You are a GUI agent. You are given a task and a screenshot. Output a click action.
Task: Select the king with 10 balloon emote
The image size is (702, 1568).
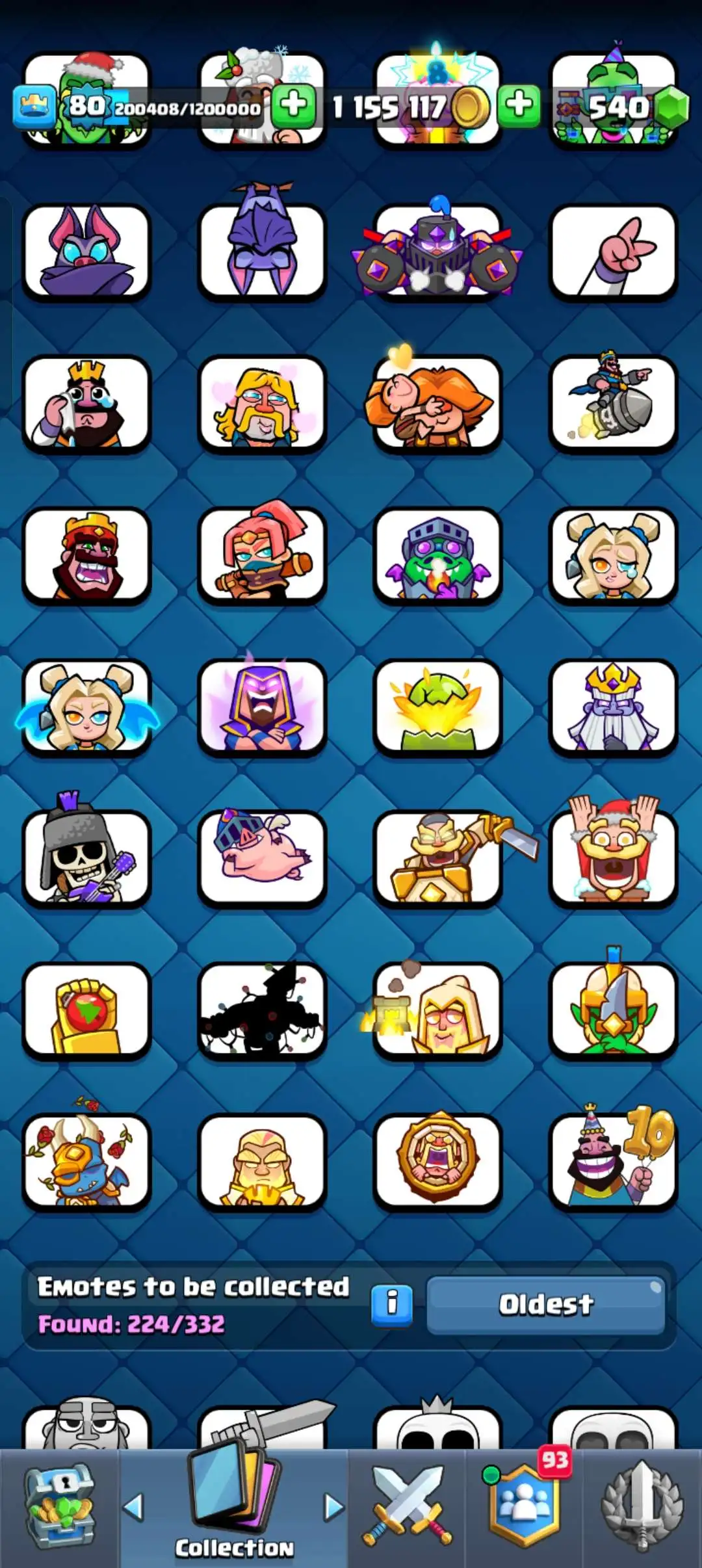click(x=613, y=1161)
